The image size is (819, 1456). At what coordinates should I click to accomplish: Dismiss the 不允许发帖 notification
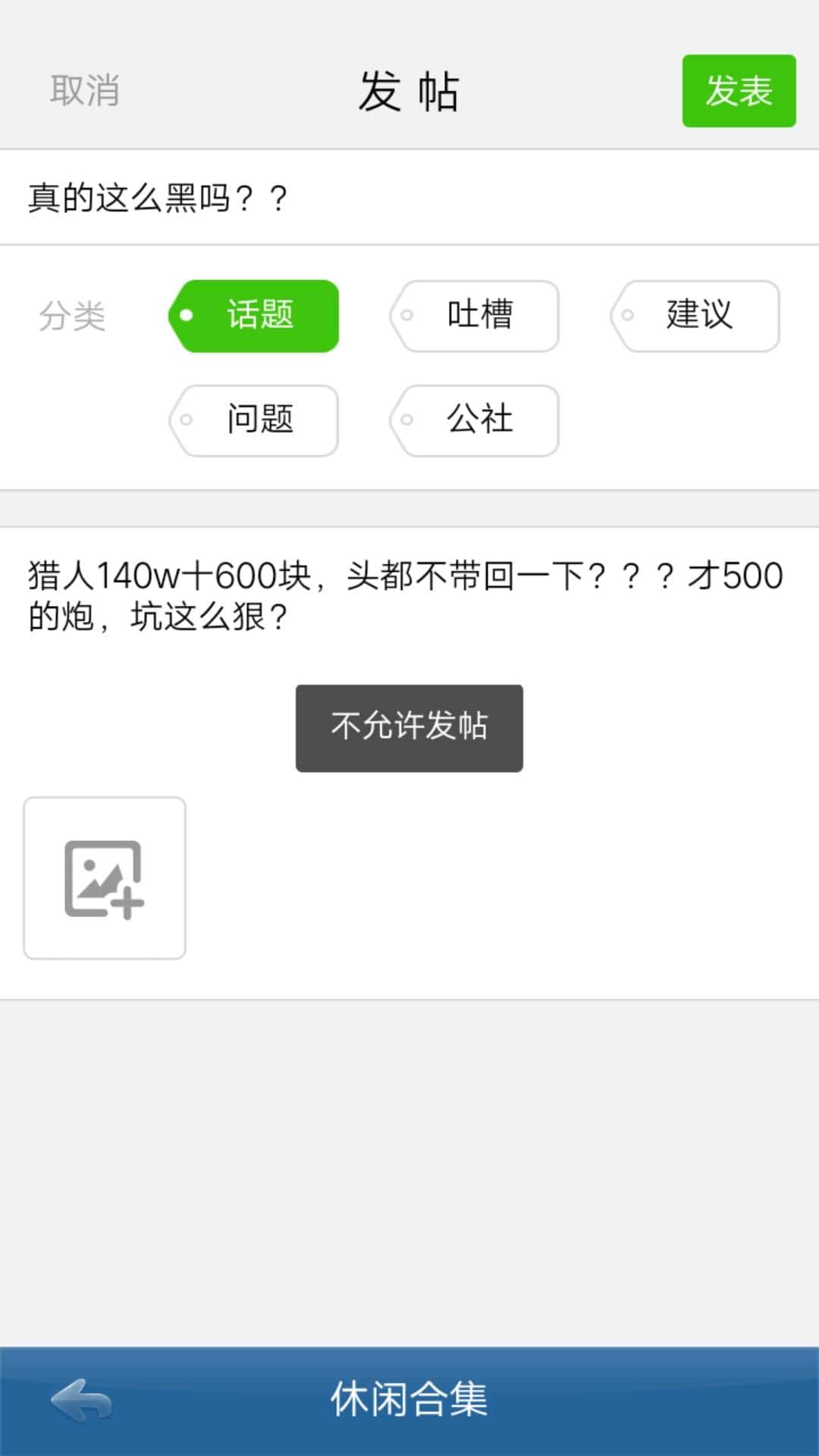409,726
